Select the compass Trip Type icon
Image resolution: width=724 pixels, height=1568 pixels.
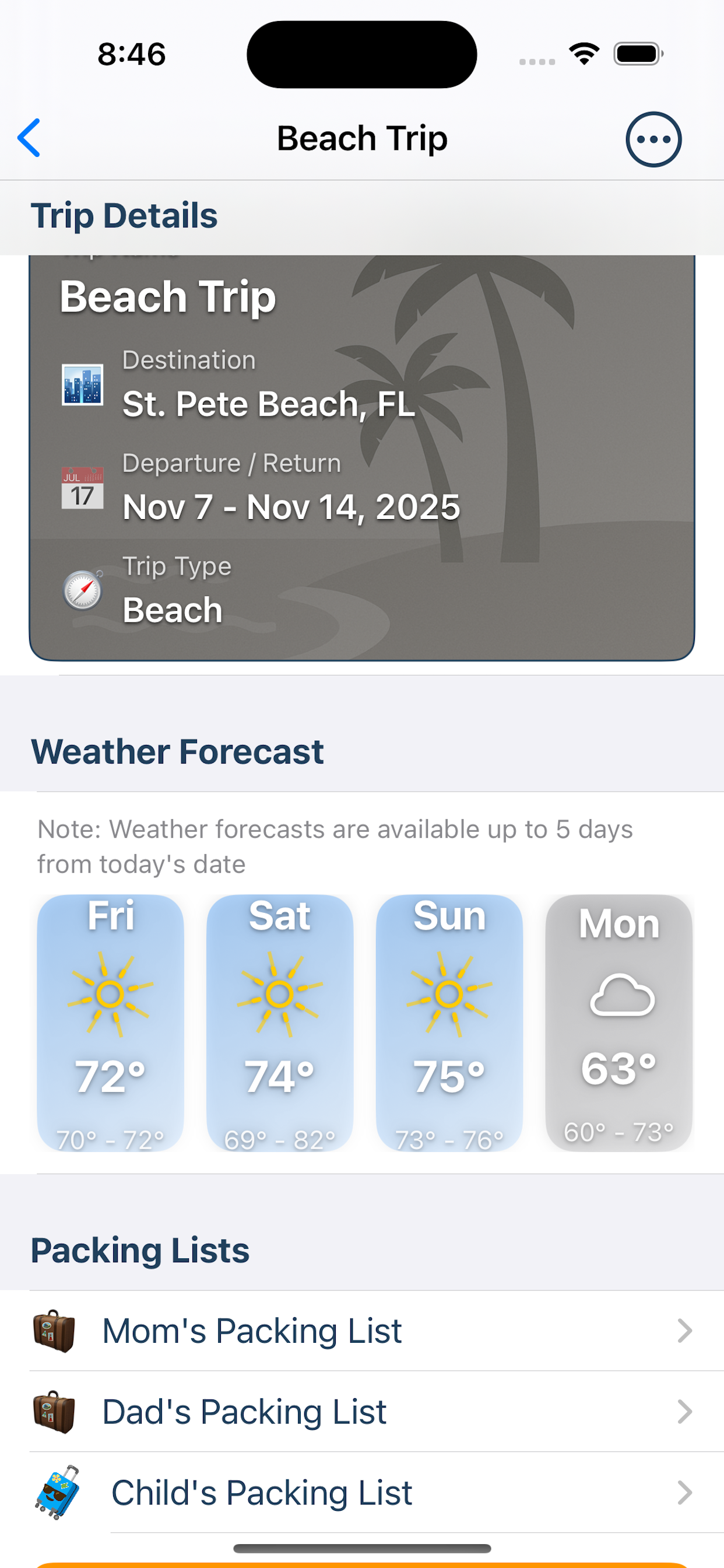point(84,589)
